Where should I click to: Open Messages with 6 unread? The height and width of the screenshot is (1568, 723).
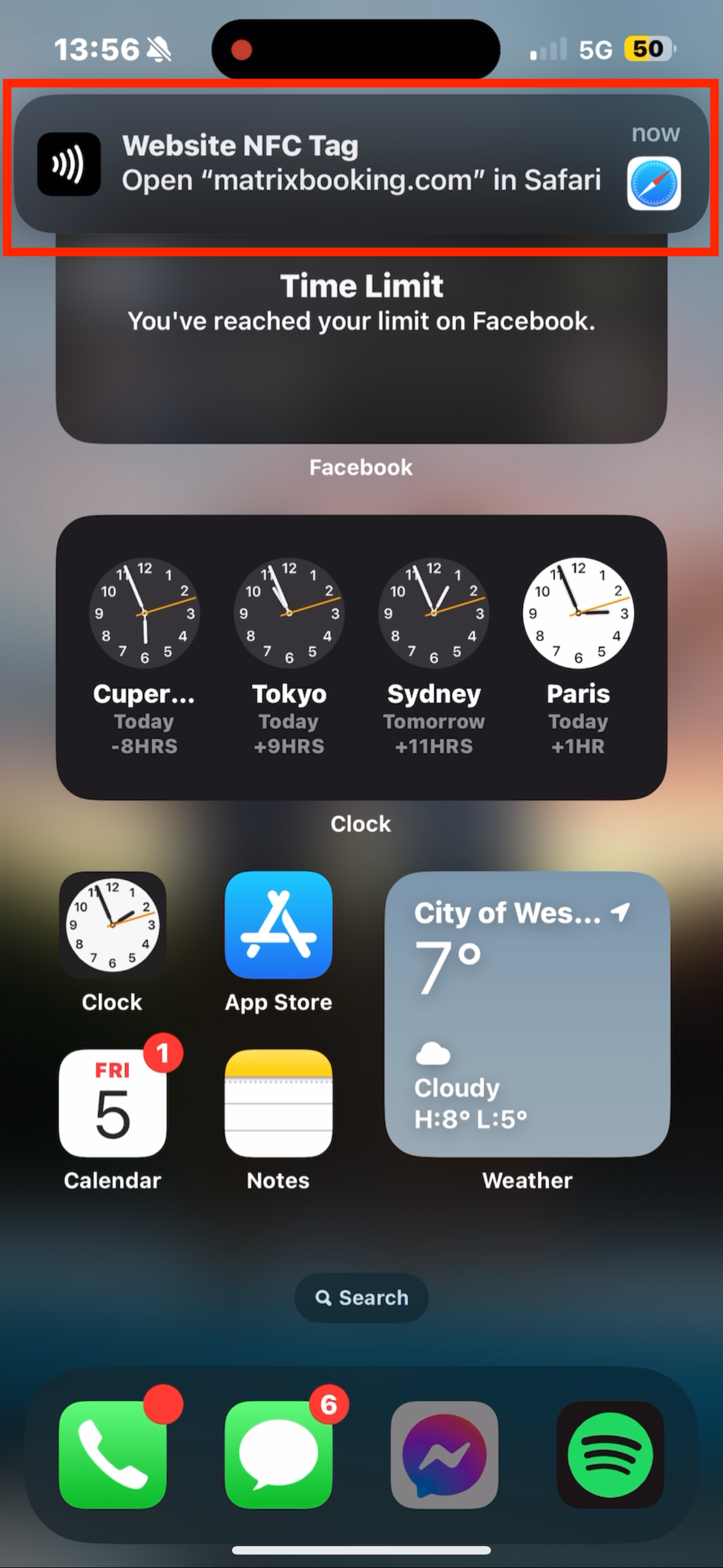278,1454
